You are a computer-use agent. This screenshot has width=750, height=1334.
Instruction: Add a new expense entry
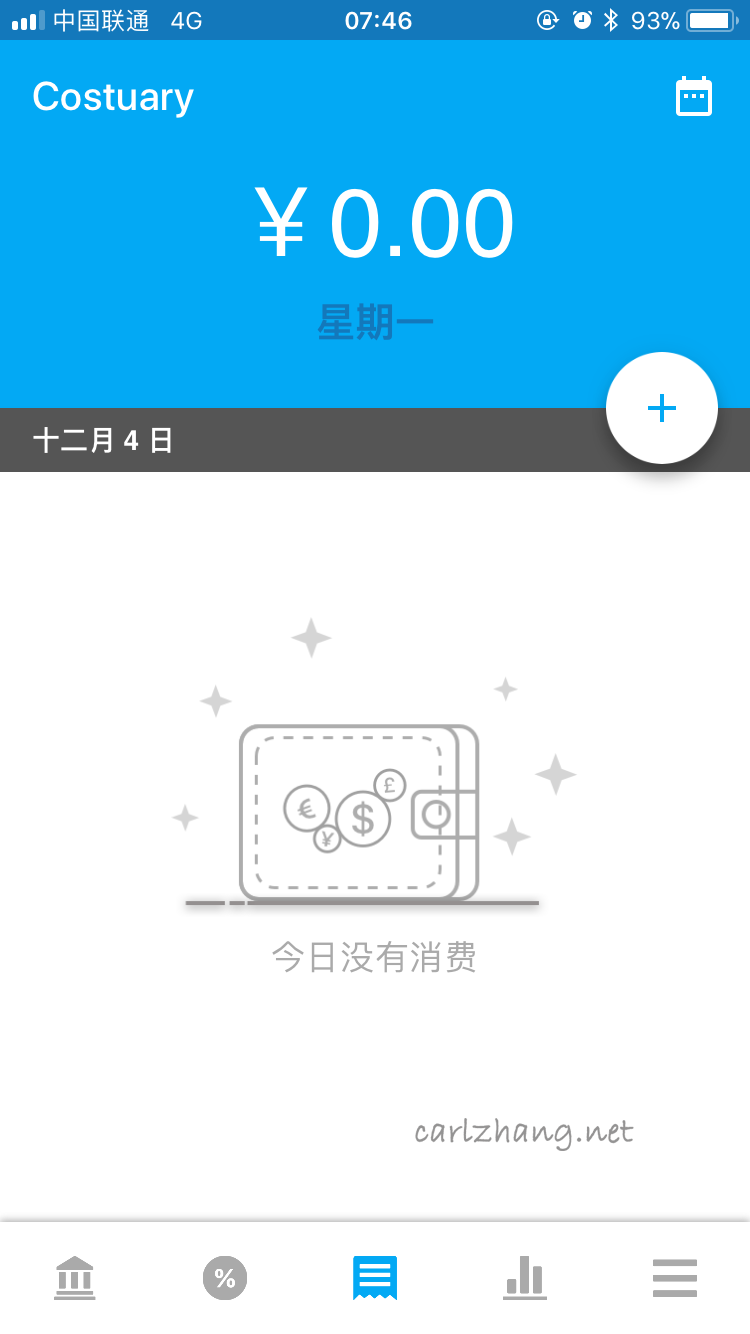(662, 408)
